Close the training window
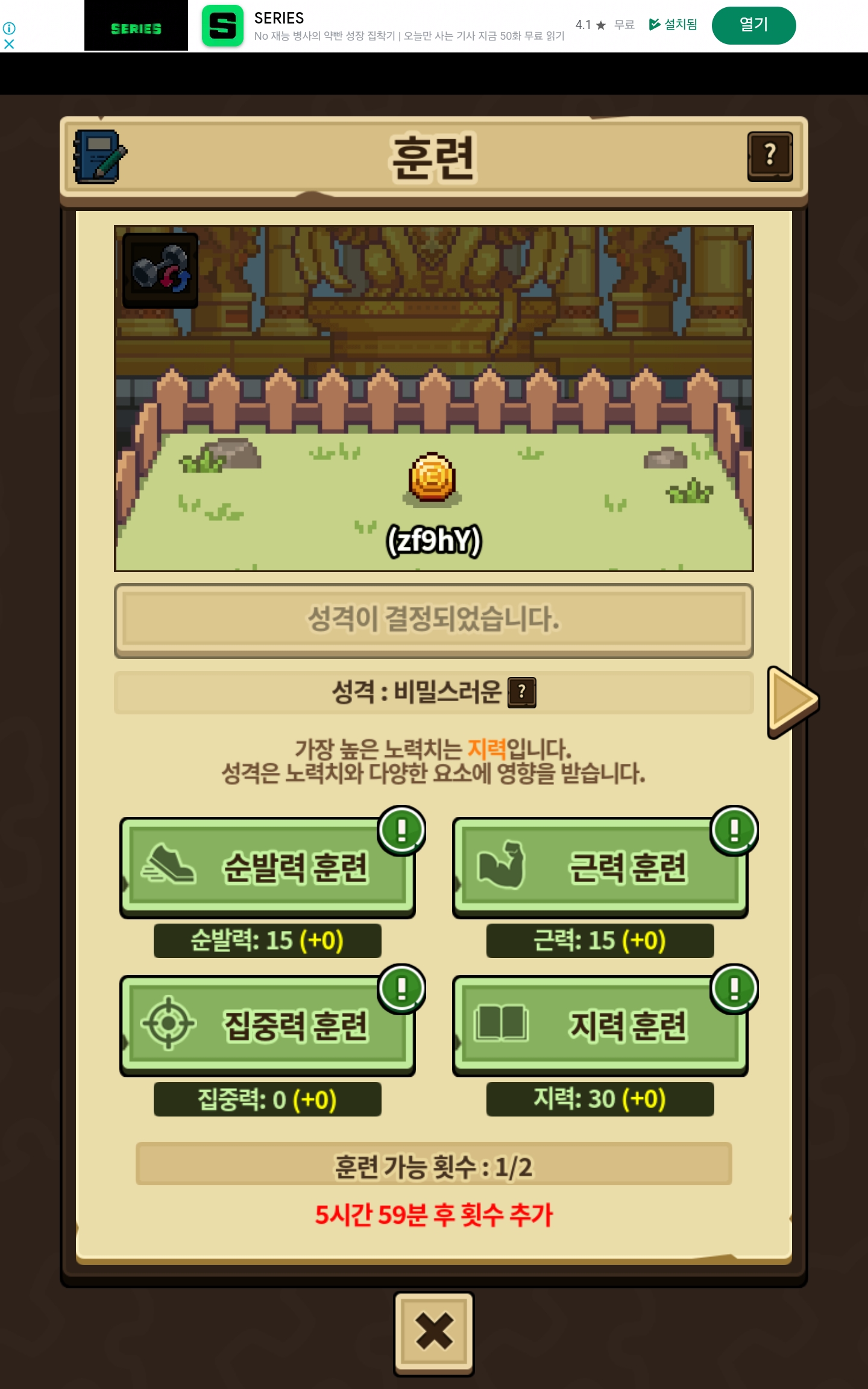 click(x=433, y=1333)
